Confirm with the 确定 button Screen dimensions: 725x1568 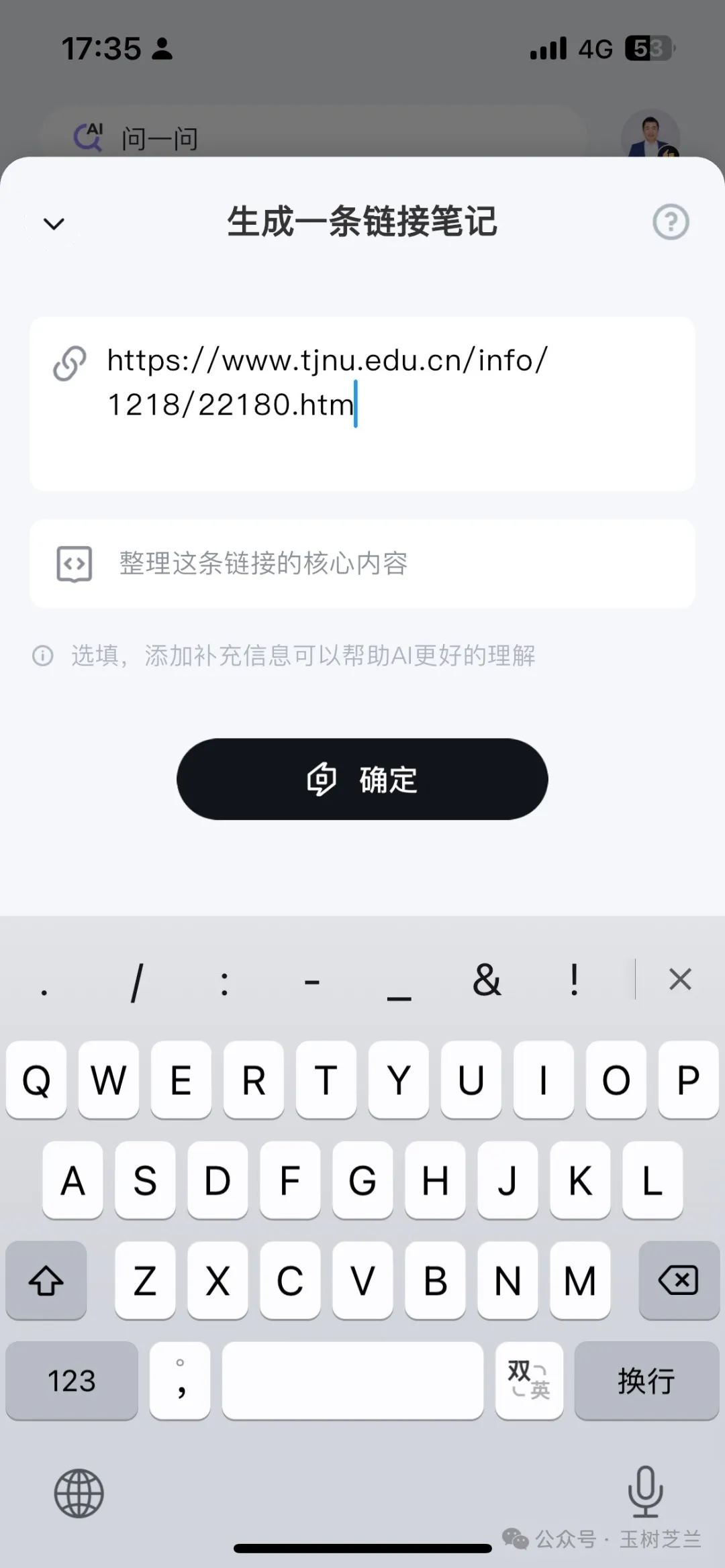pyautogui.click(x=362, y=779)
